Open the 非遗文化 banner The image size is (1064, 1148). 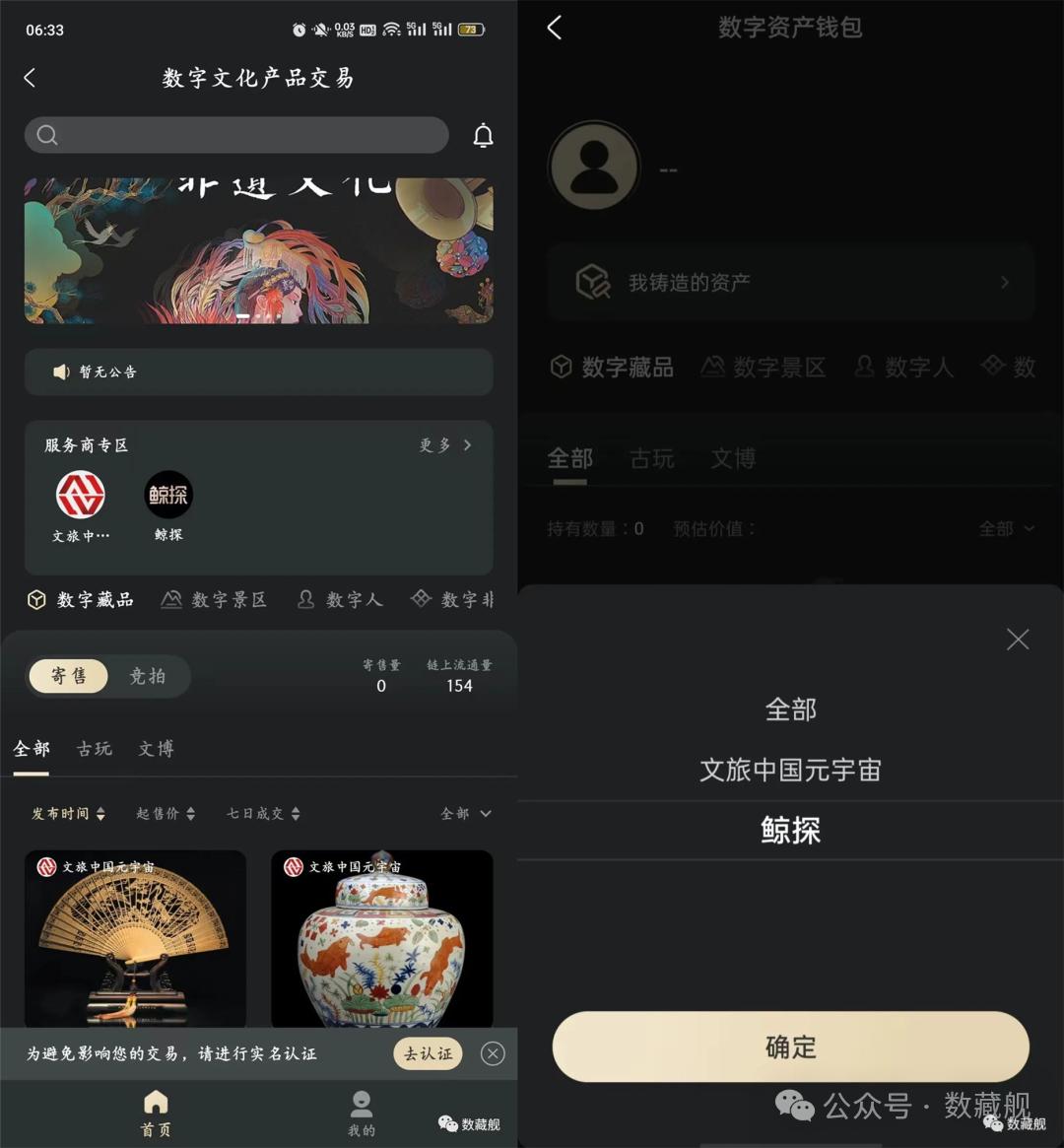[258, 250]
